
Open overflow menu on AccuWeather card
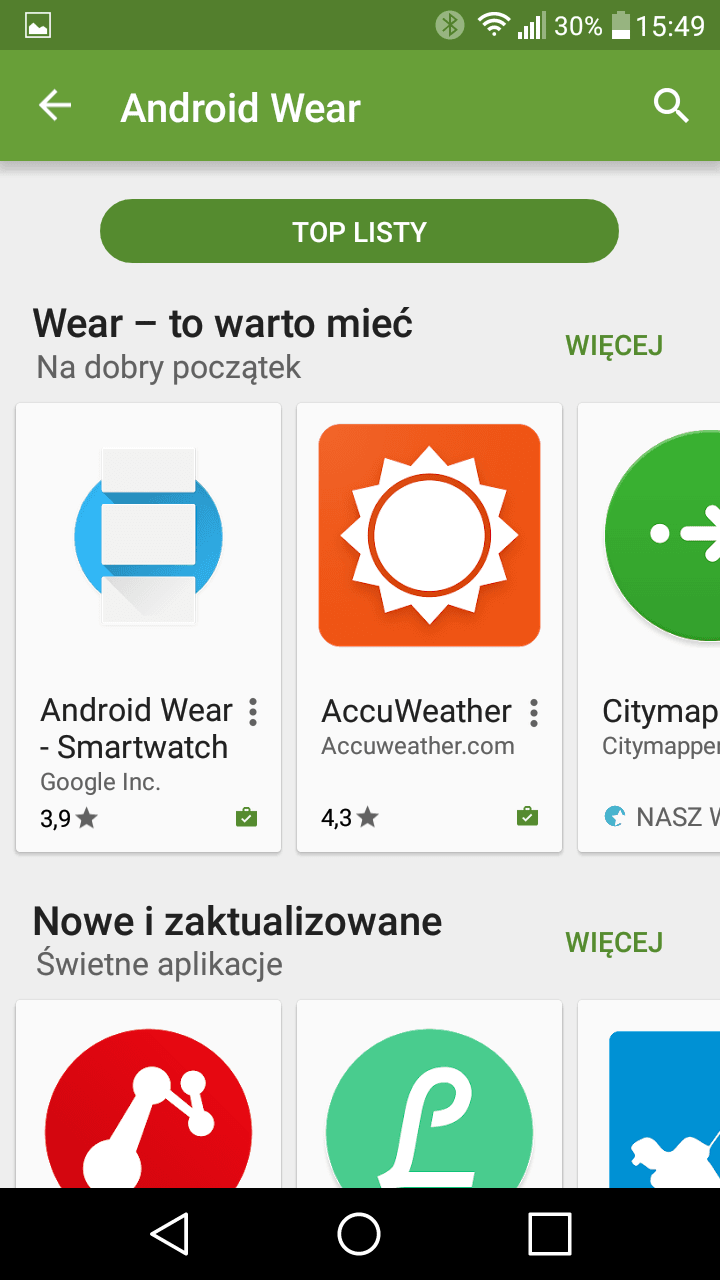(534, 712)
